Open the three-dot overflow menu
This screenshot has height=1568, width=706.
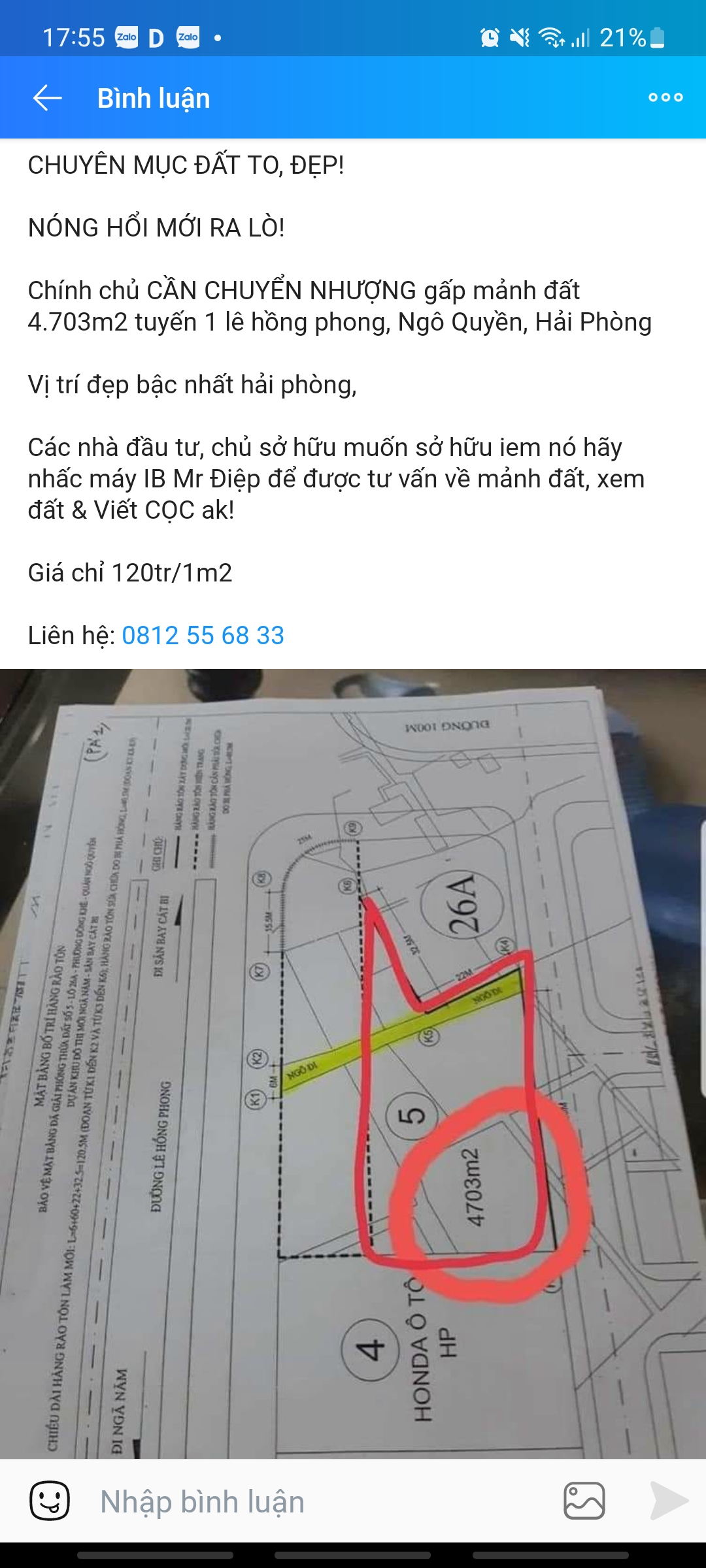pos(665,97)
